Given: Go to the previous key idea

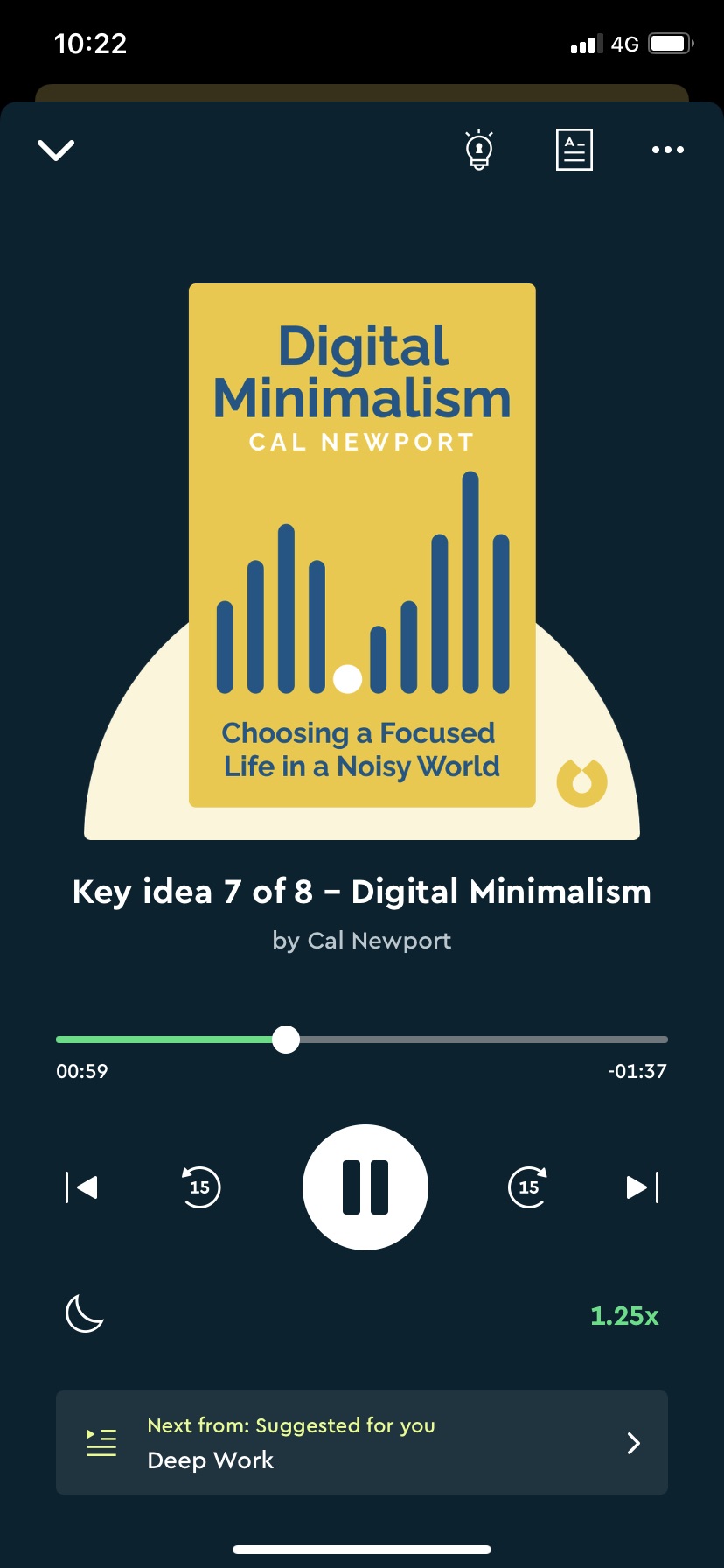Looking at the screenshot, I should pos(82,1187).
